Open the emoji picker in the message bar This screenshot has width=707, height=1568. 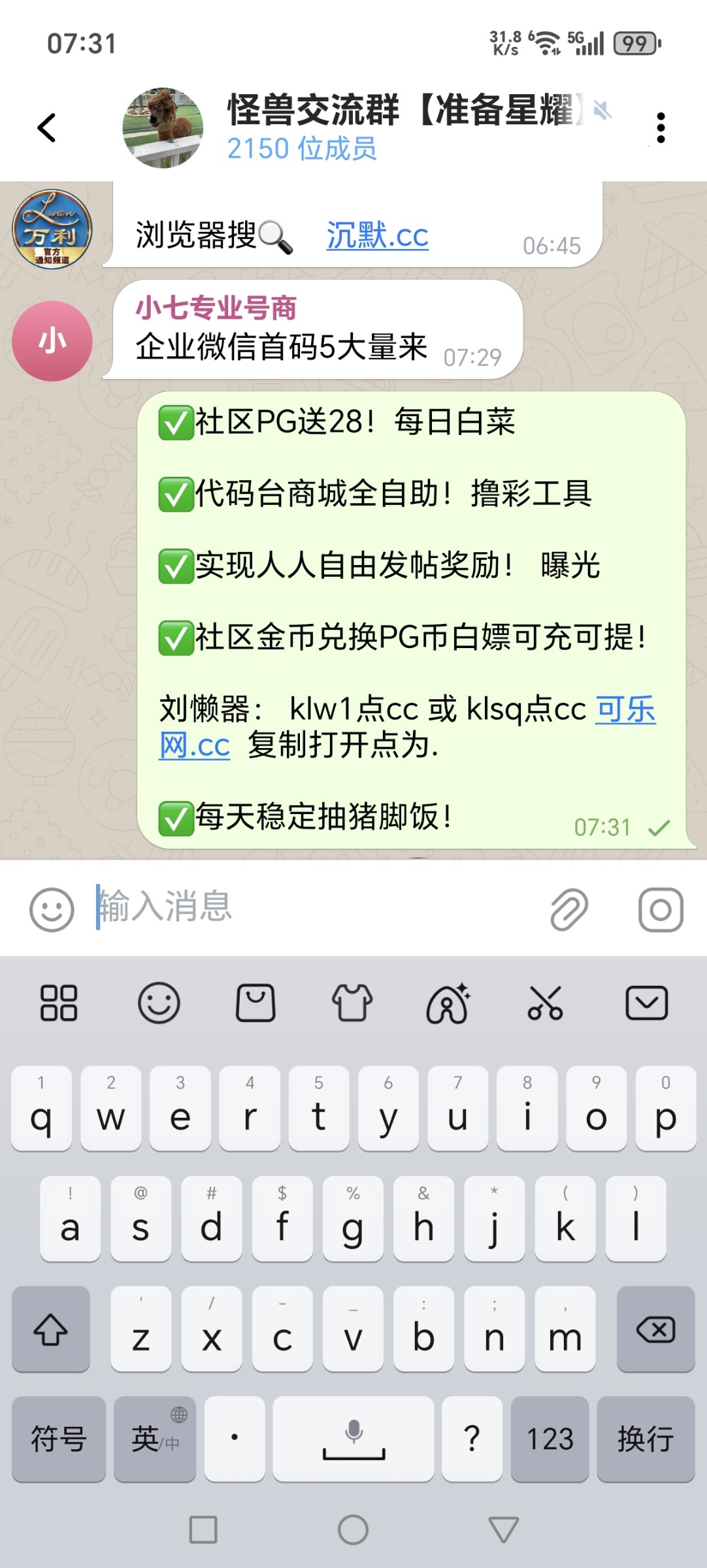(52, 909)
